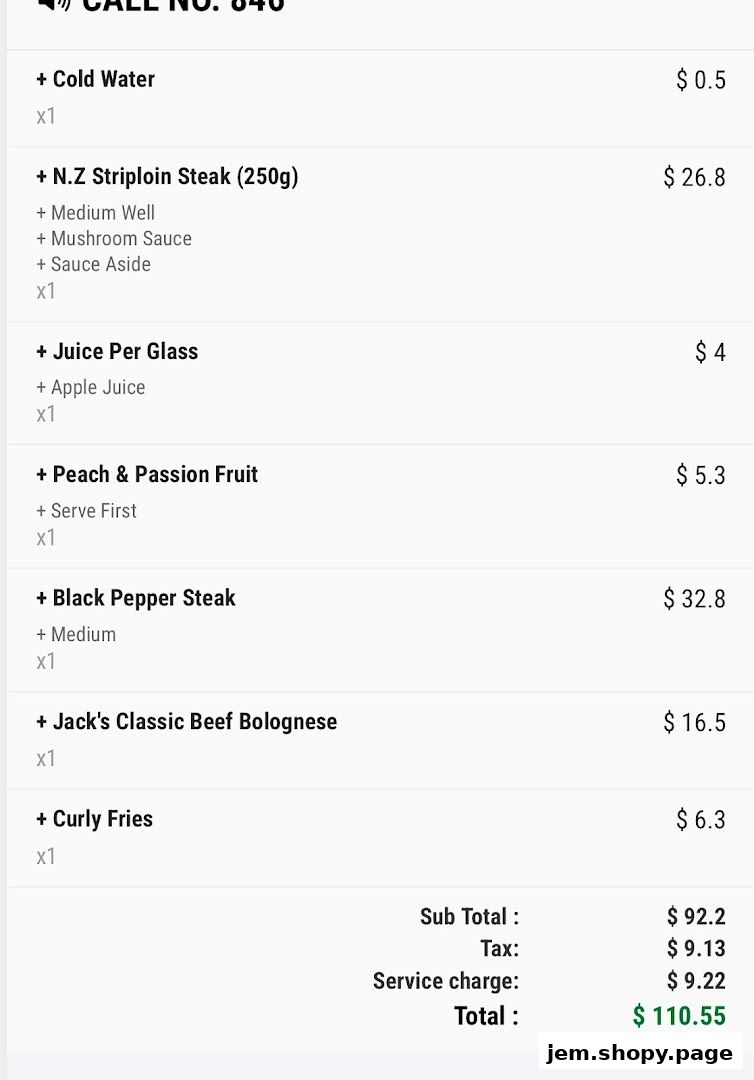The width and height of the screenshot is (754, 1080).
Task: Select the Sauce Aside option
Action: coord(94,264)
